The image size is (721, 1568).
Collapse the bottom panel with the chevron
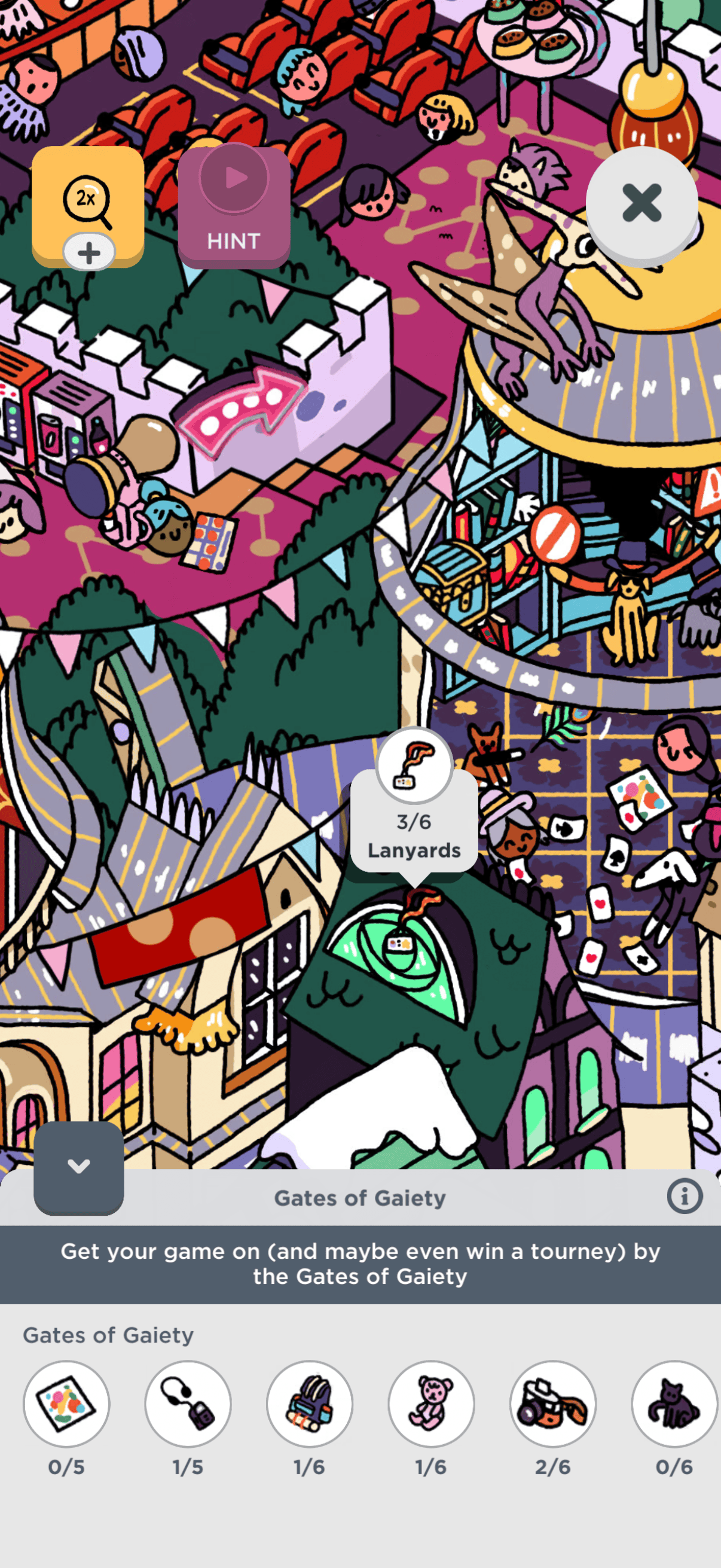pyautogui.click(x=78, y=1166)
